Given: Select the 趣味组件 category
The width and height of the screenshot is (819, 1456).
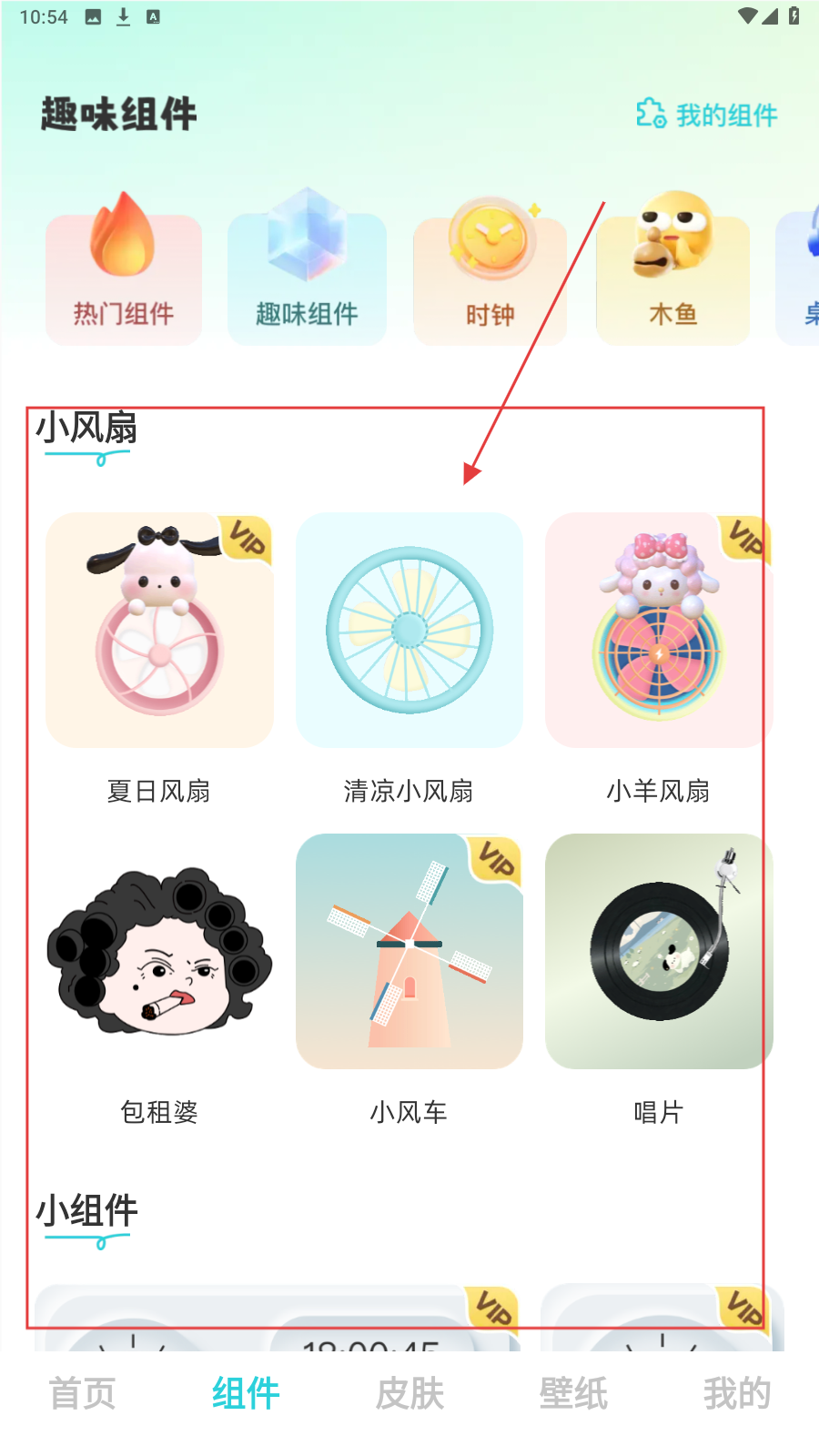Looking at the screenshot, I should click(307, 278).
